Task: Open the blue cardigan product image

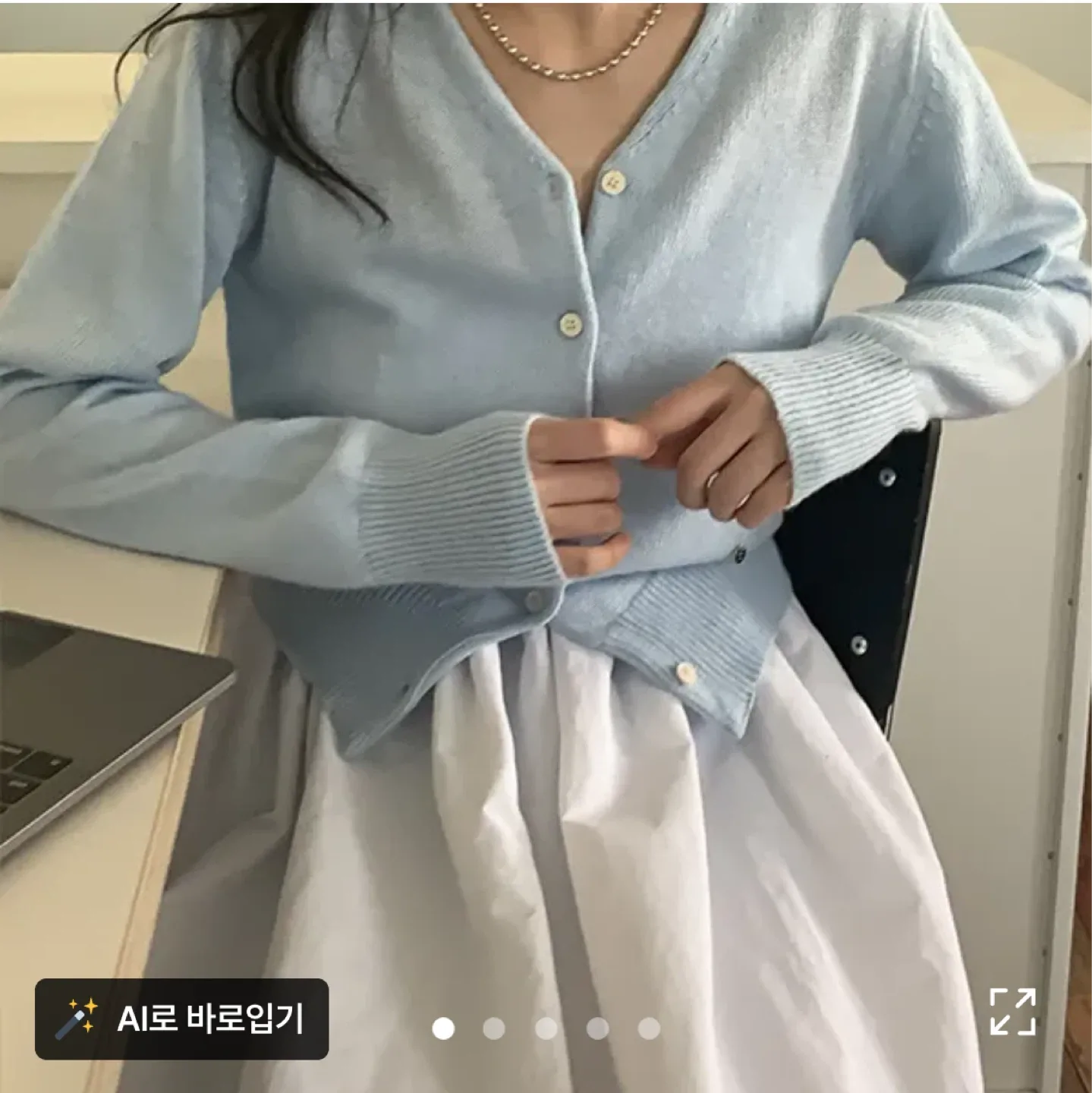Action: (546, 455)
